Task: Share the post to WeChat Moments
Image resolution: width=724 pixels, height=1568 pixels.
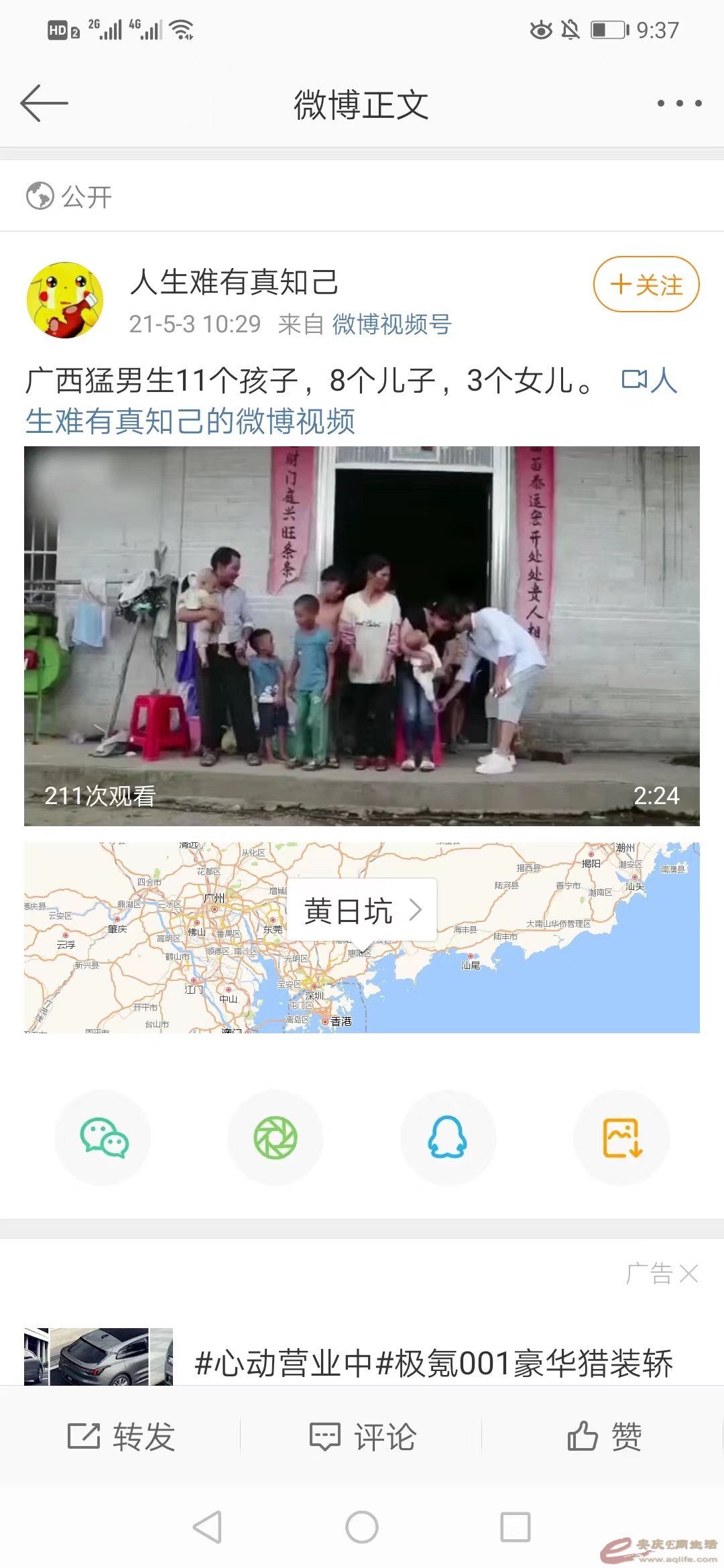Action: pyautogui.click(x=276, y=1138)
